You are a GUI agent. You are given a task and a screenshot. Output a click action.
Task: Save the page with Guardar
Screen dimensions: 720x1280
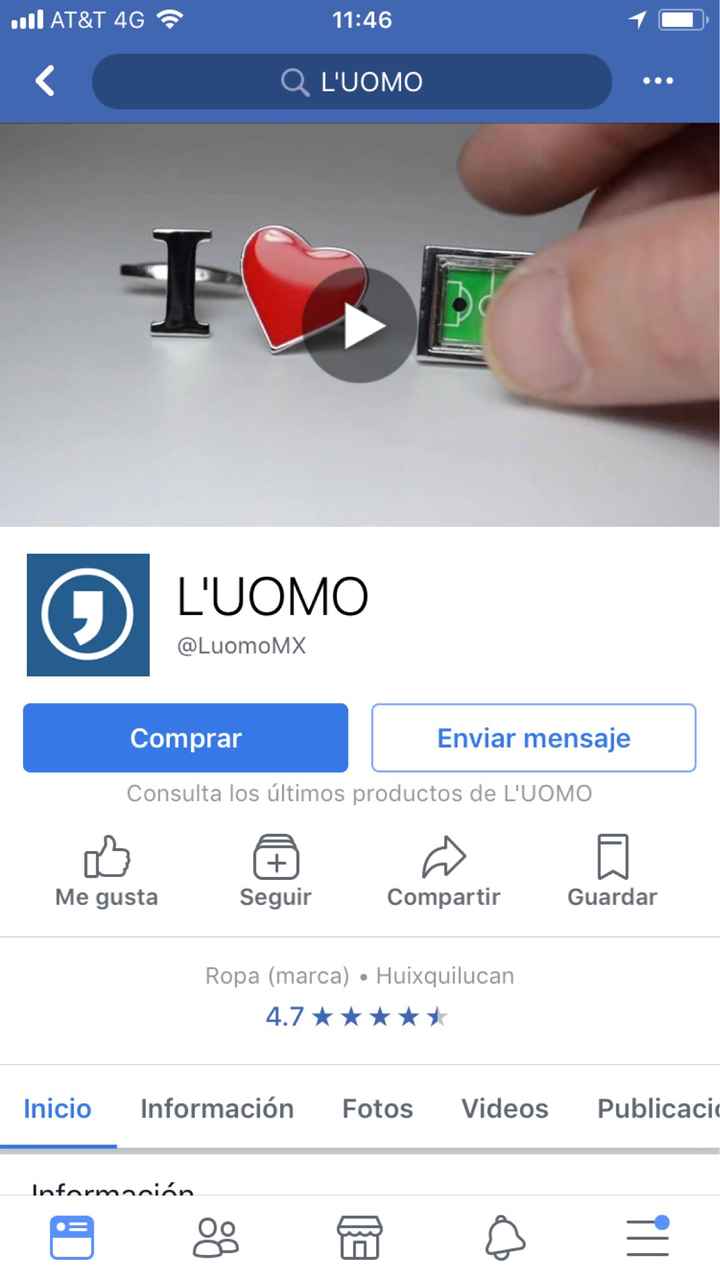coord(612,872)
